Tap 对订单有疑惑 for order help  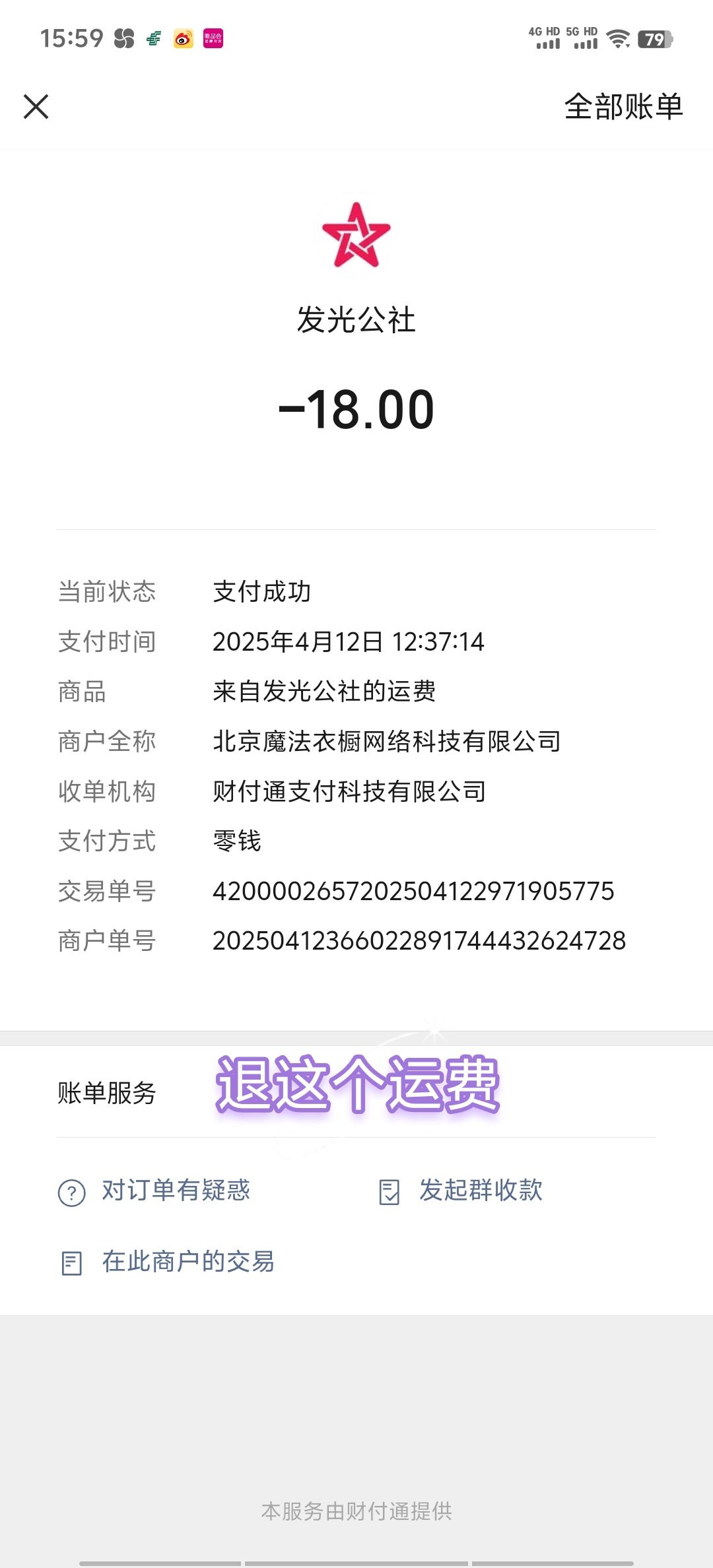pos(154,1191)
